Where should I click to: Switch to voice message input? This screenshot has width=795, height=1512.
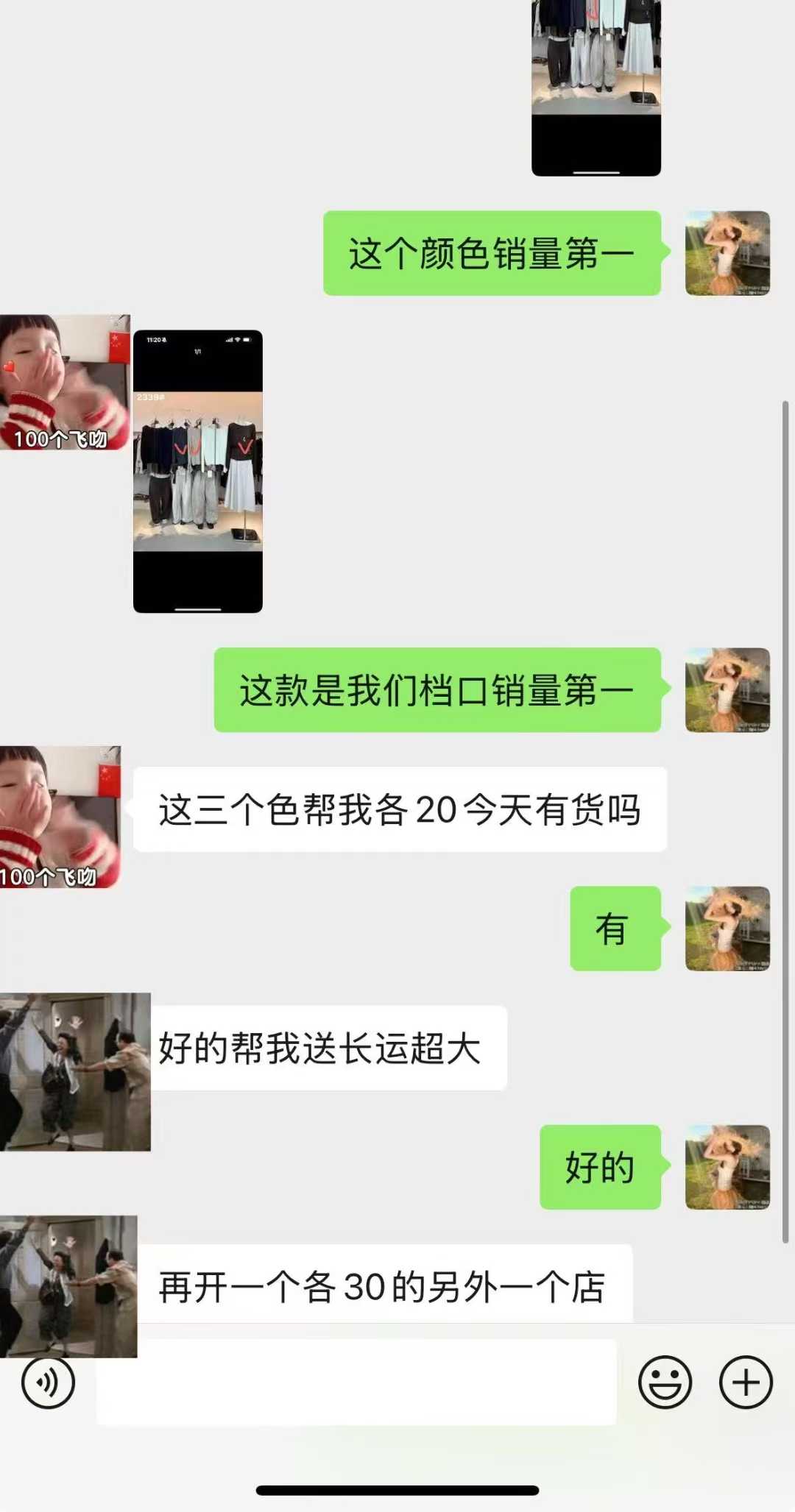click(x=48, y=1383)
